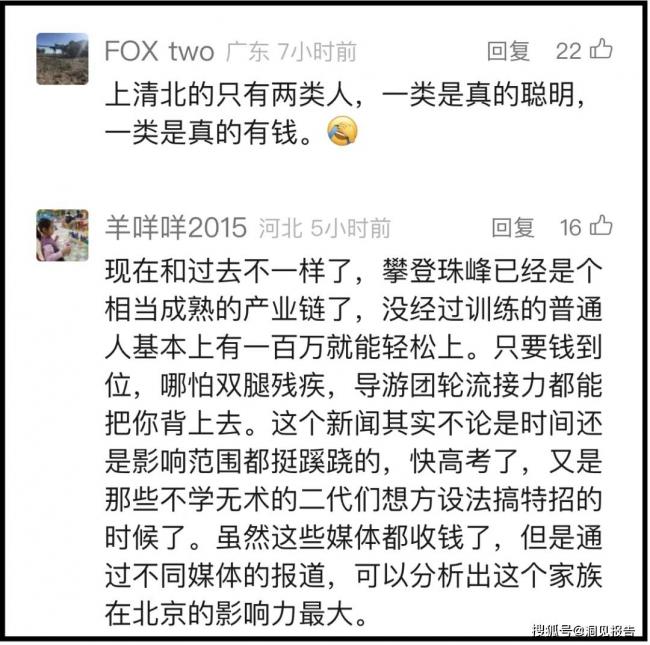This screenshot has width=650, height=645.
Task: Like FOX two's comment
Action: coord(601,48)
